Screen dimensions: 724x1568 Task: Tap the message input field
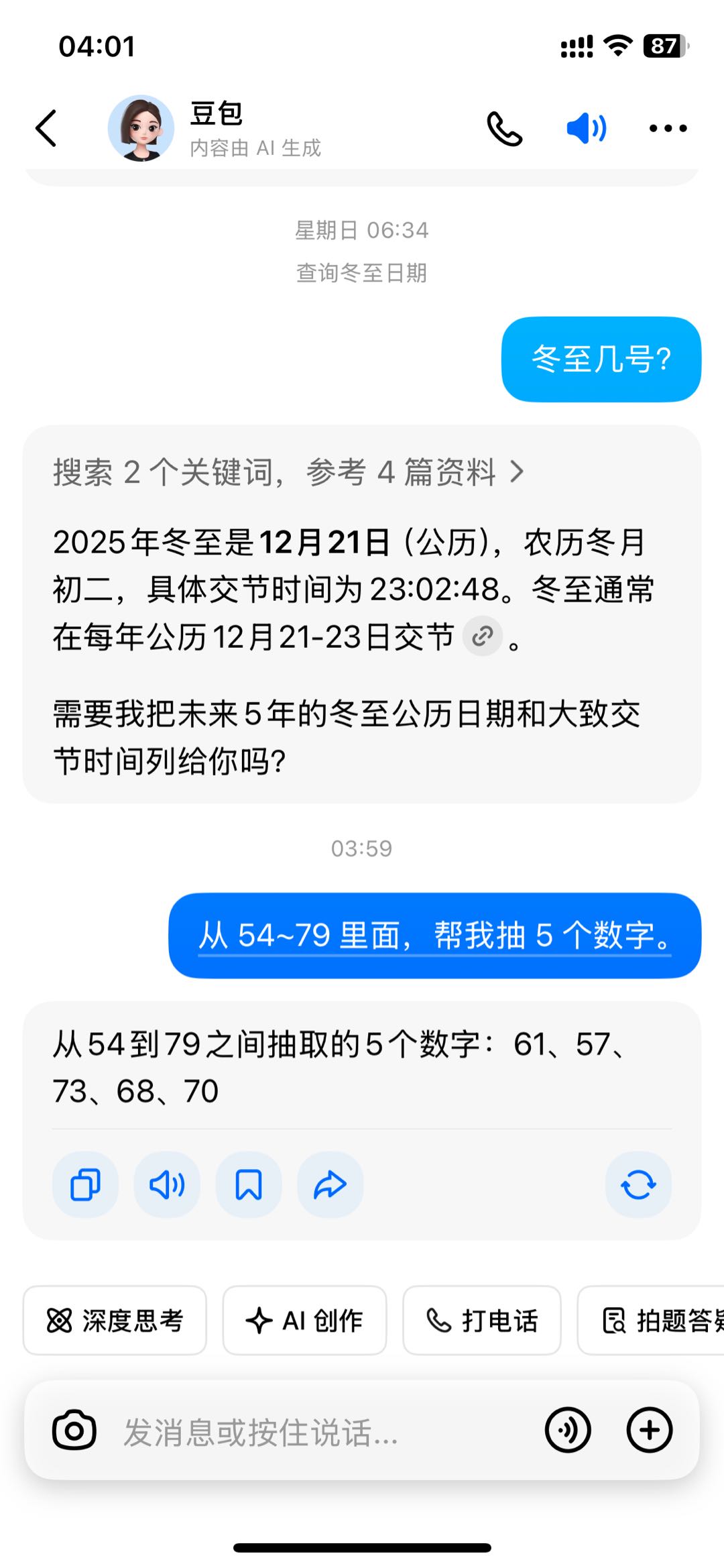click(302, 1429)
